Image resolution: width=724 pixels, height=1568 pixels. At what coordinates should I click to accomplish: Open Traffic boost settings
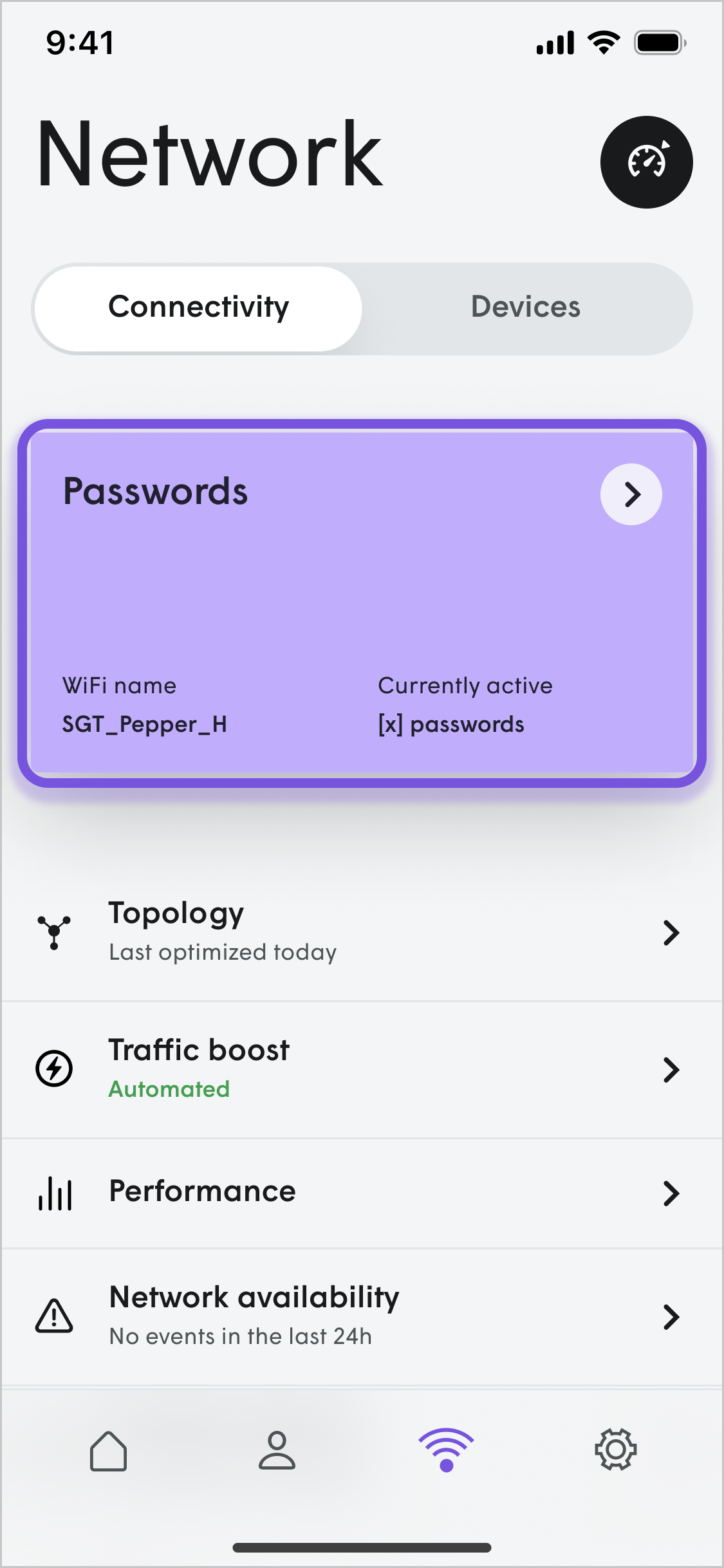click(360, 1069)
